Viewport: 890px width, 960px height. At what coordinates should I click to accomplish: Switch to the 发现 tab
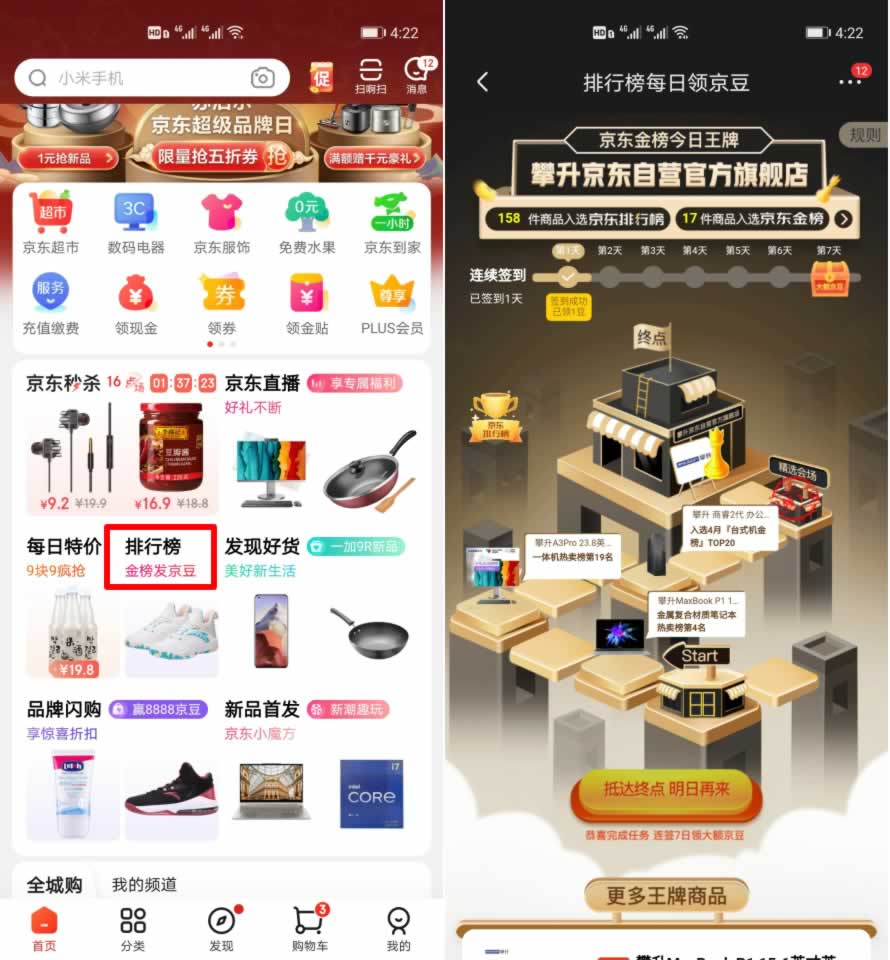tap(221, 928)
